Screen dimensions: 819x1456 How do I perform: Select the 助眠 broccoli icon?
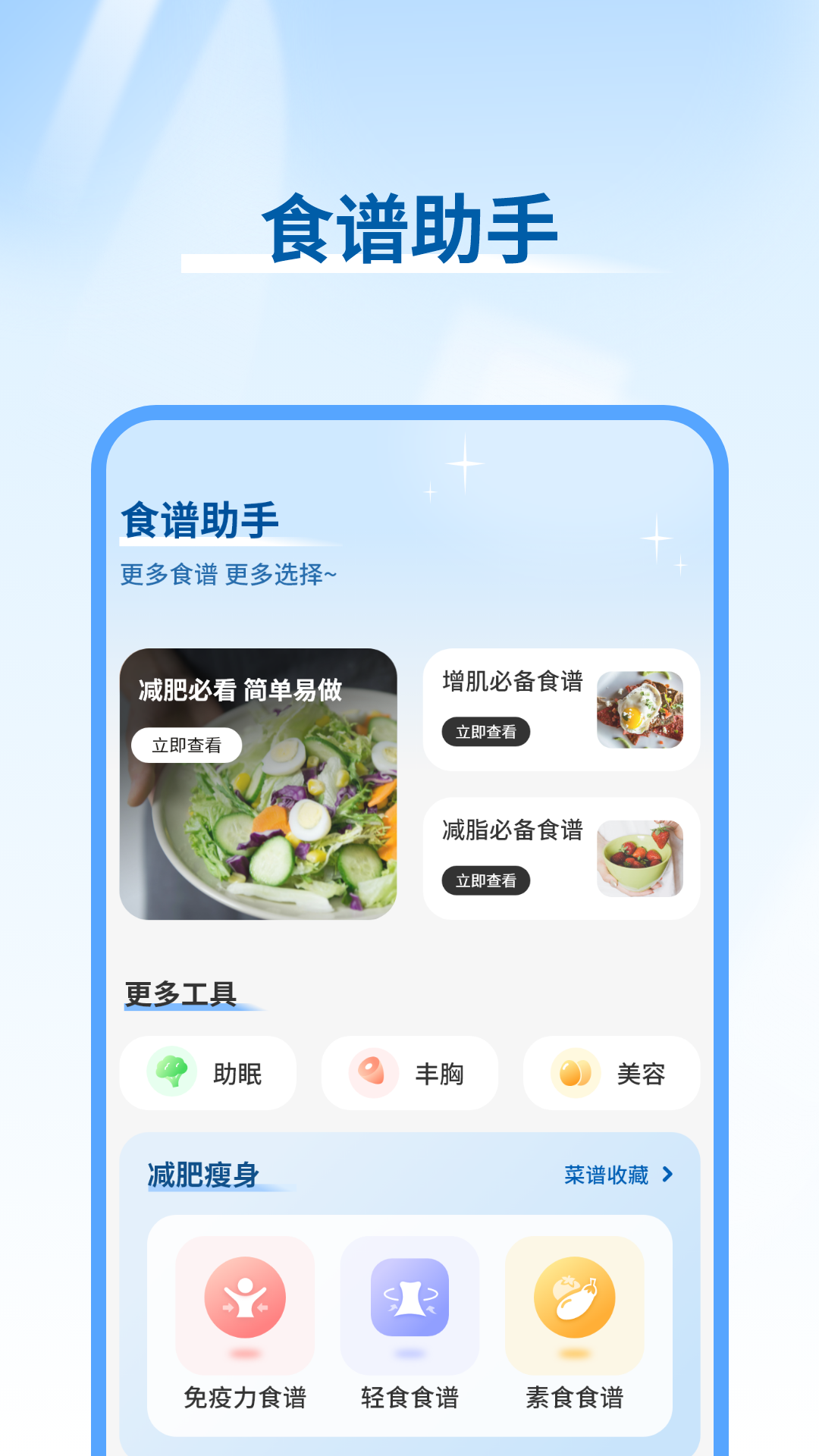click(173, 1073)
